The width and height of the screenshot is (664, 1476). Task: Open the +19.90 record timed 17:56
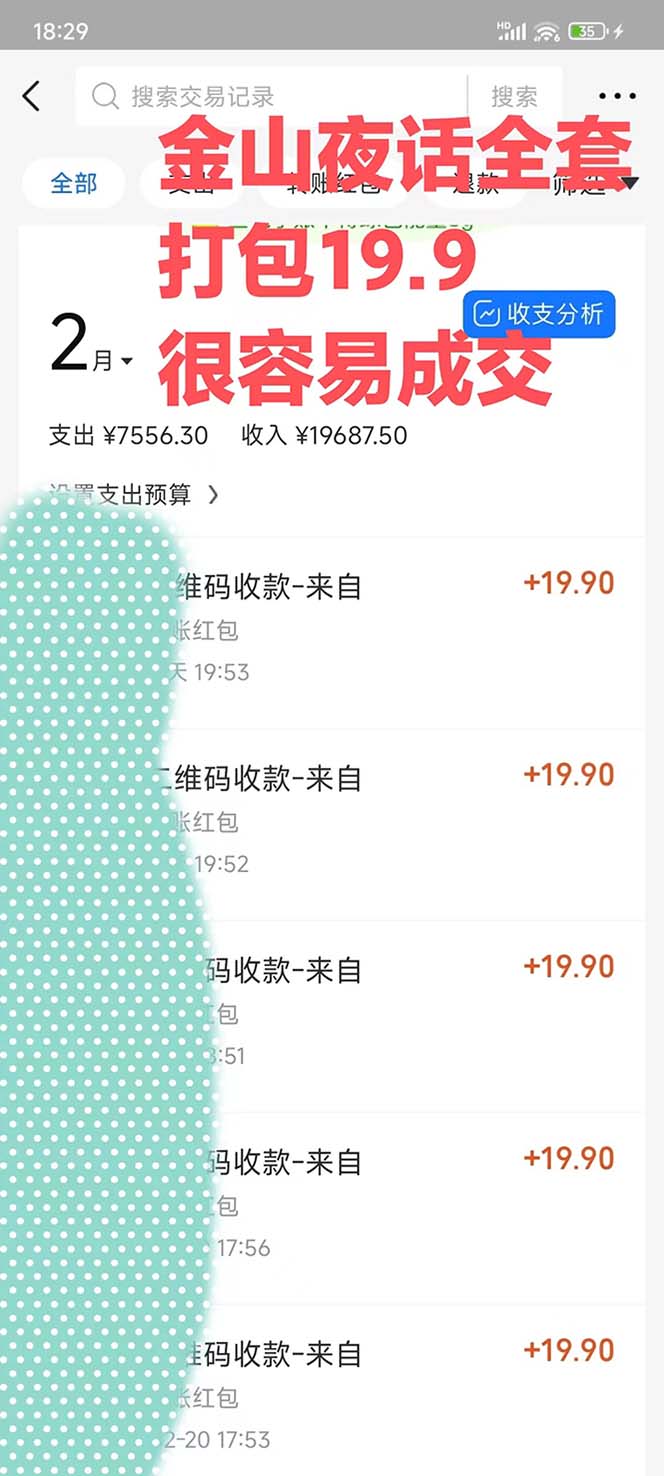[400, 1204]
